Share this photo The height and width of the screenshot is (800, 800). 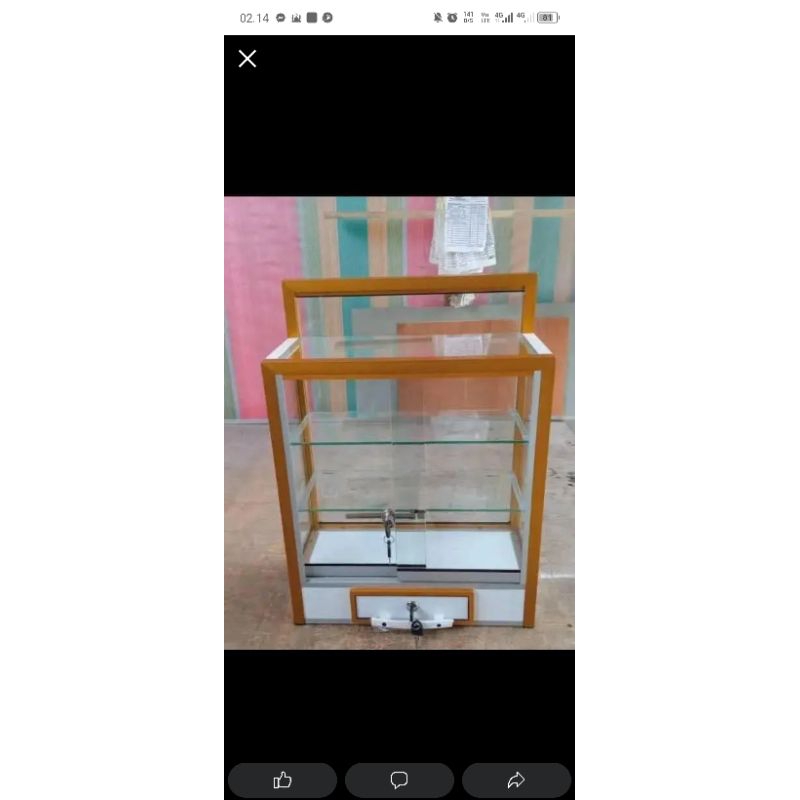pos(516,780)
